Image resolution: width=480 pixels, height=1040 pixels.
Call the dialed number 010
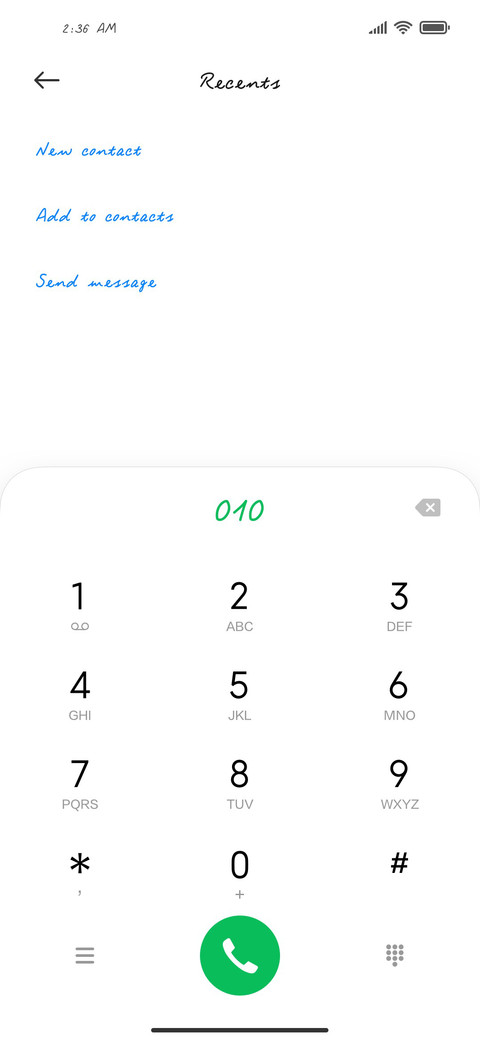[240, 955]
